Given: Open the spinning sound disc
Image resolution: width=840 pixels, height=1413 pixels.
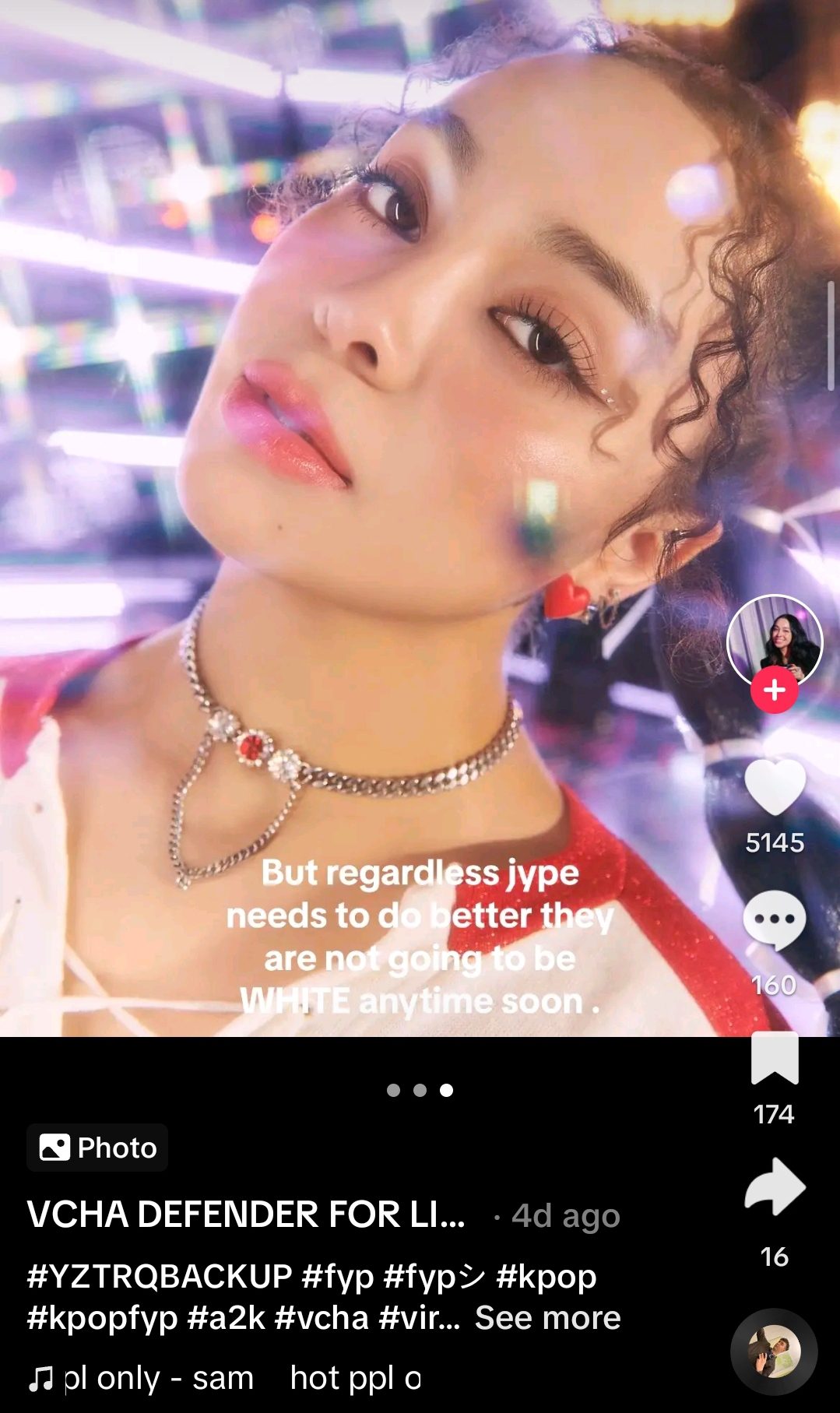Looking at the screenshot, I should point(774,1351).
